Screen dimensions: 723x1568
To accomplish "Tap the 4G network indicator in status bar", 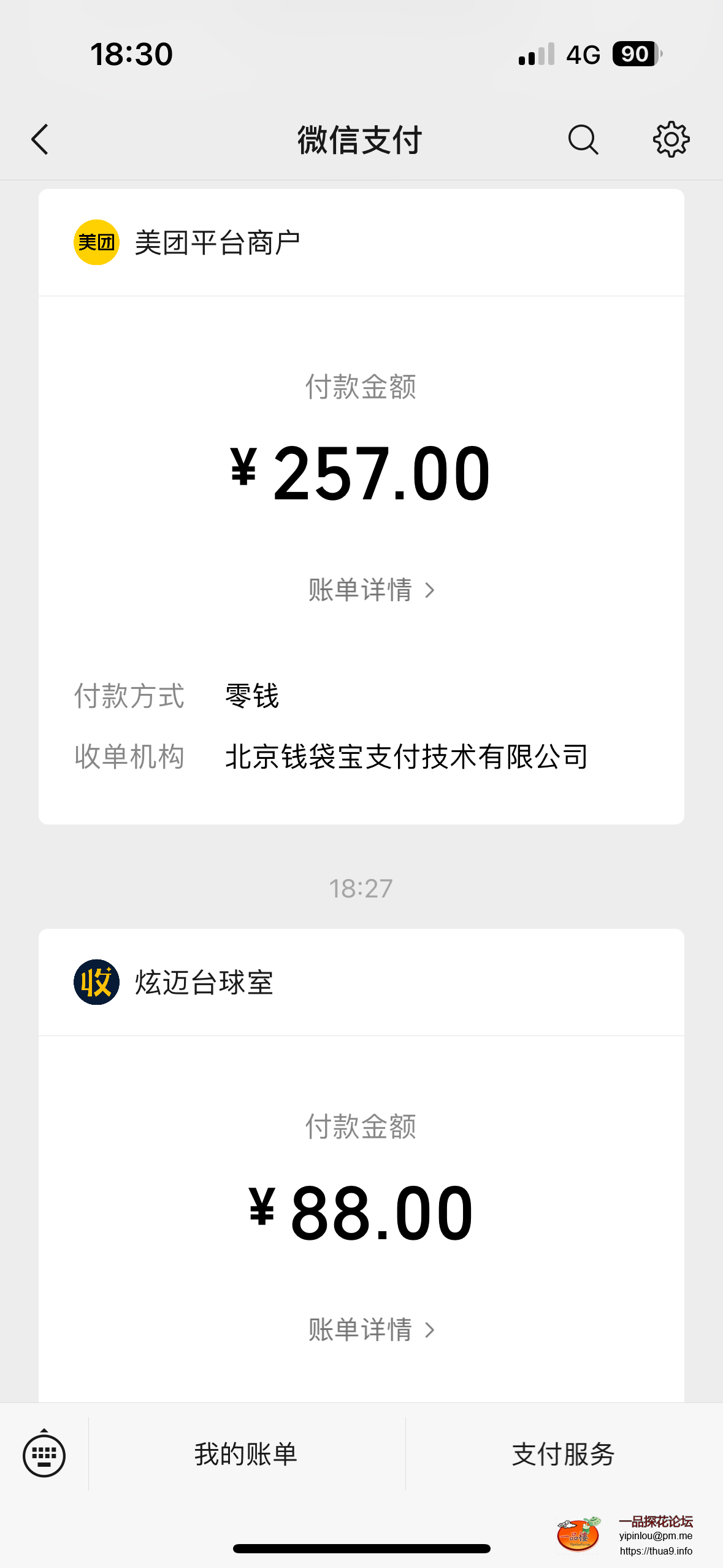I will click(x=583, y=55).
